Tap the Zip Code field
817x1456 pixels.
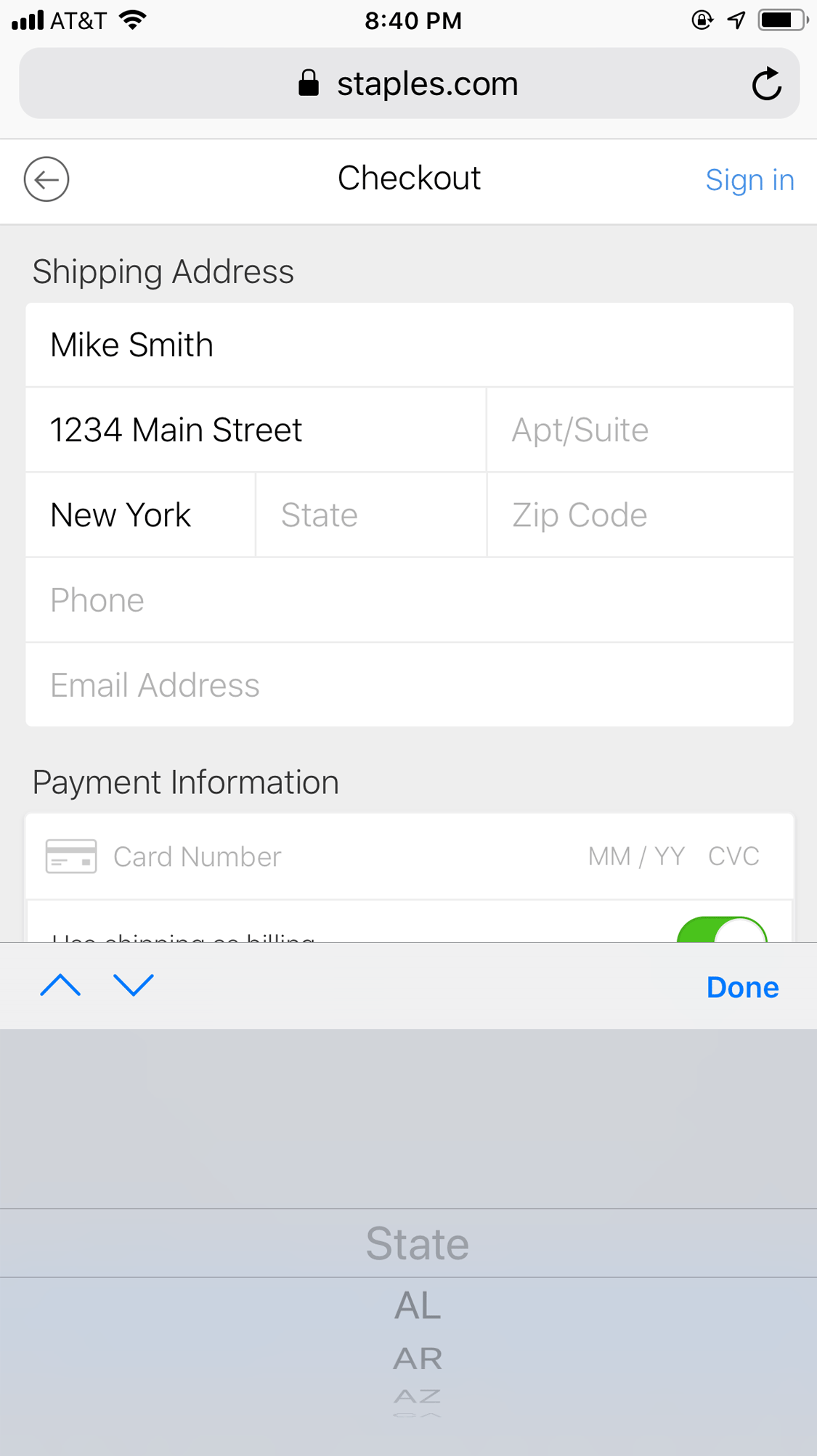pyautogui.click(x=639, y=515)
